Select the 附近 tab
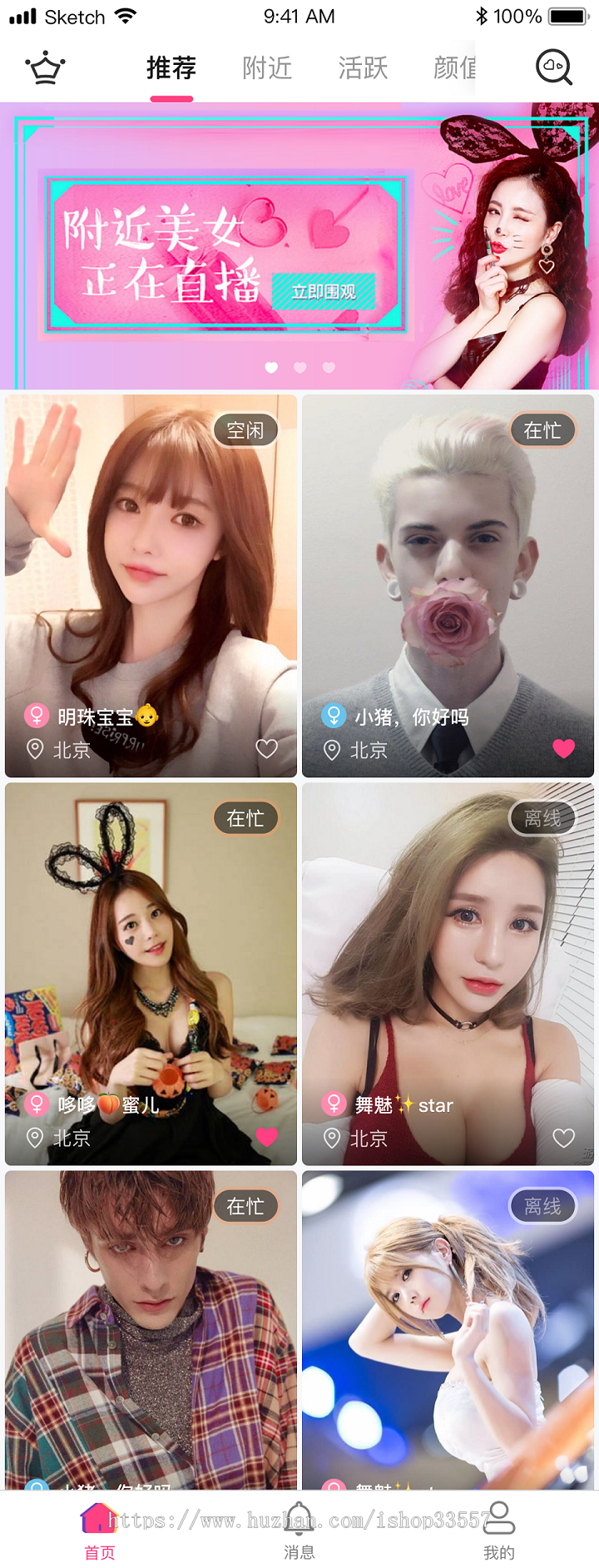Viewport: 599px width, 1568px height. pos(267,68)
